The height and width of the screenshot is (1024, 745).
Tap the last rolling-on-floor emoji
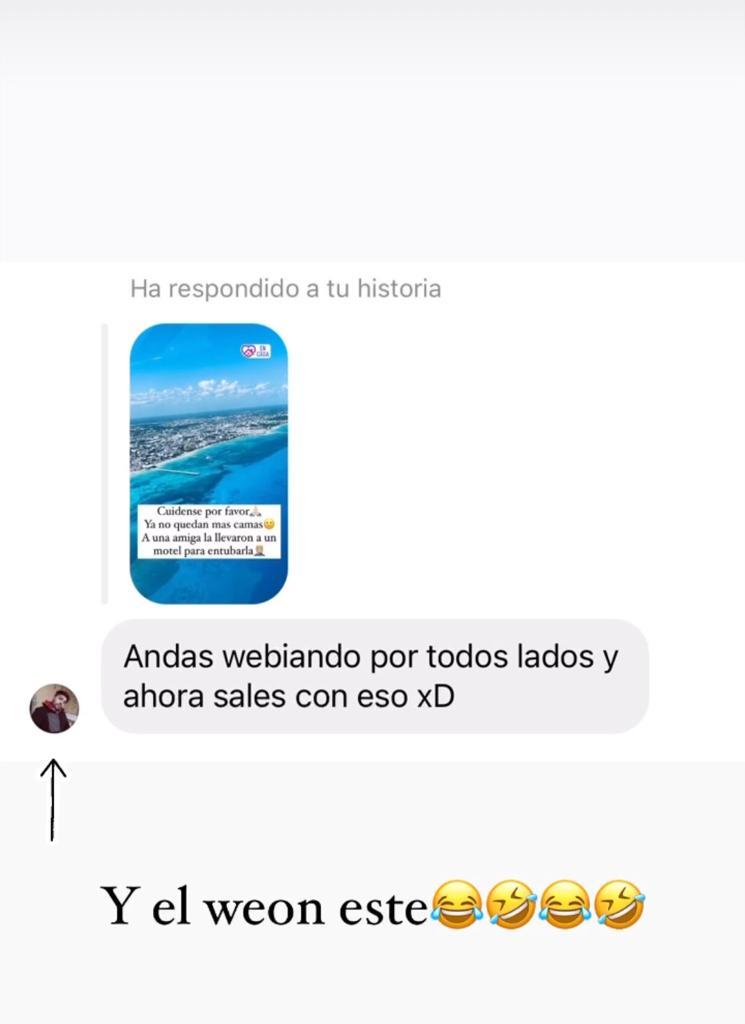pyautogui.click(x=622, y=903)
